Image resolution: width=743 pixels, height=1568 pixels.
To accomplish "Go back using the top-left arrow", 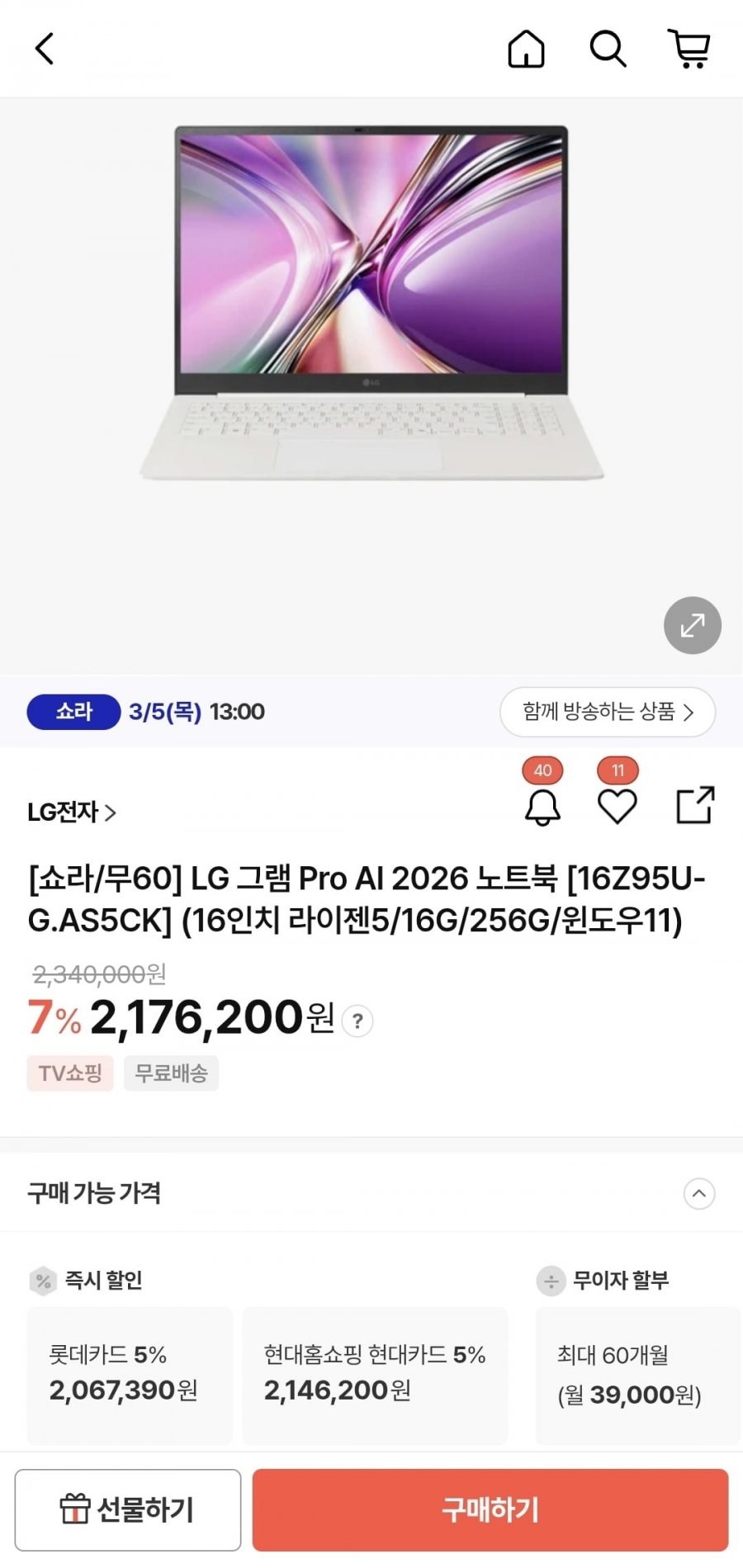I will (45, 49).
